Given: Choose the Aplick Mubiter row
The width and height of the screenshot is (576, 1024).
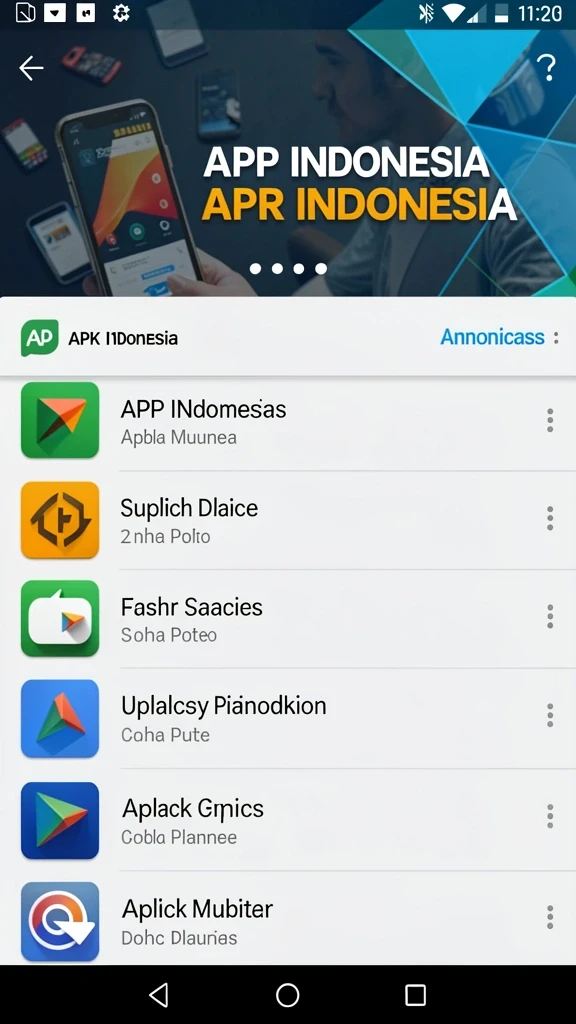Looking at the screenshot, I should click(288, 918).
